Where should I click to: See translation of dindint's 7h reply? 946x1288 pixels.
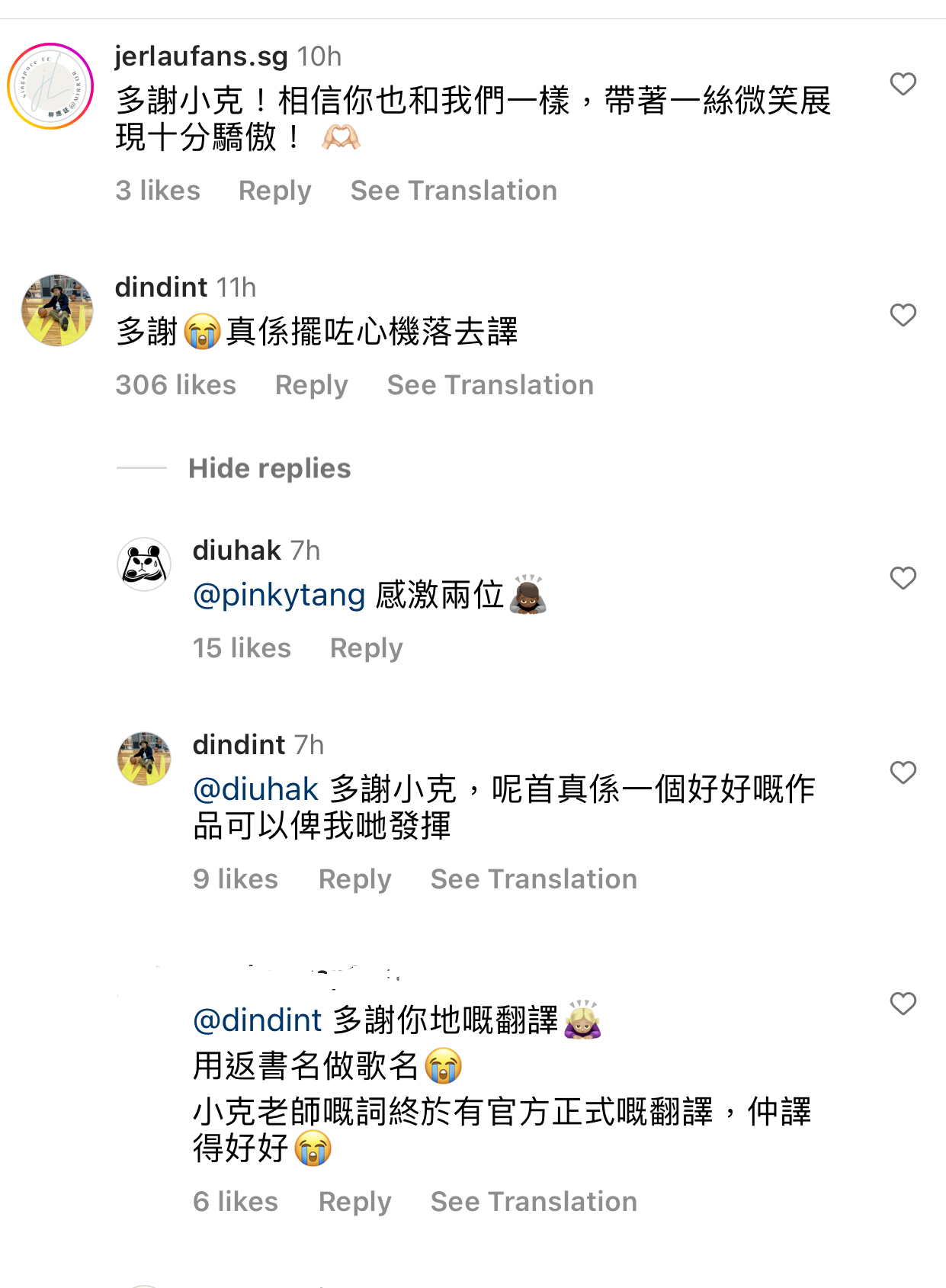click(x=534, y=879)
